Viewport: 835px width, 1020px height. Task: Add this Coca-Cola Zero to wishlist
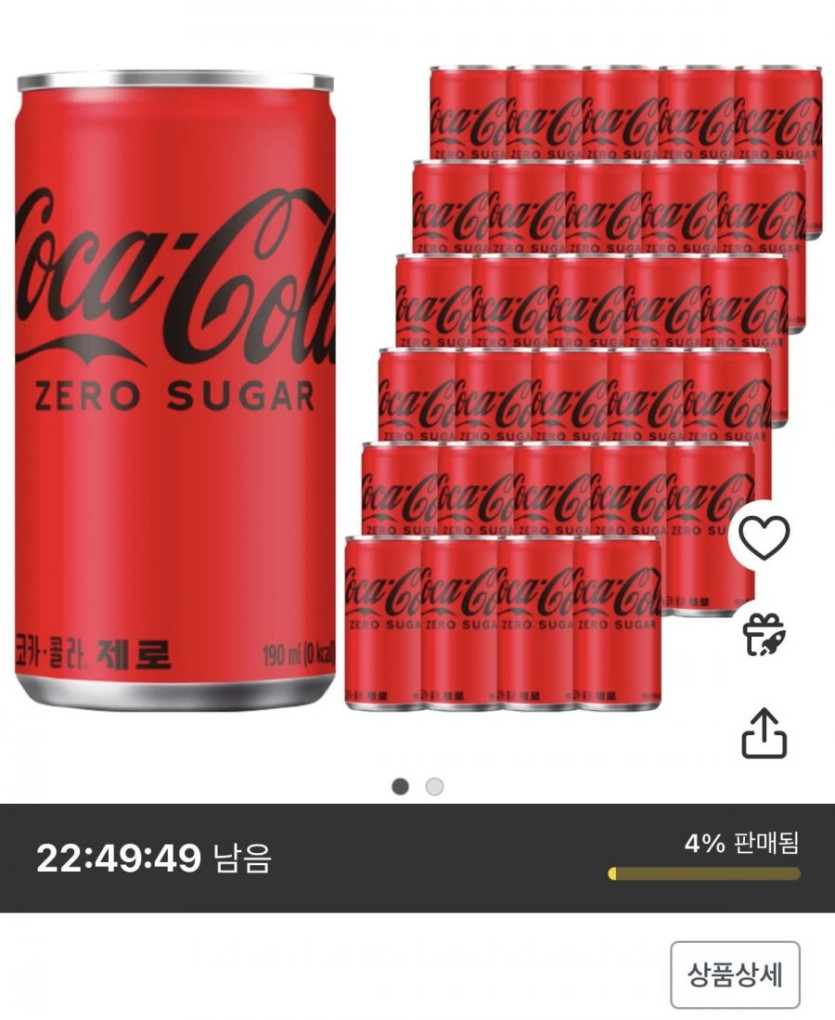765,539
